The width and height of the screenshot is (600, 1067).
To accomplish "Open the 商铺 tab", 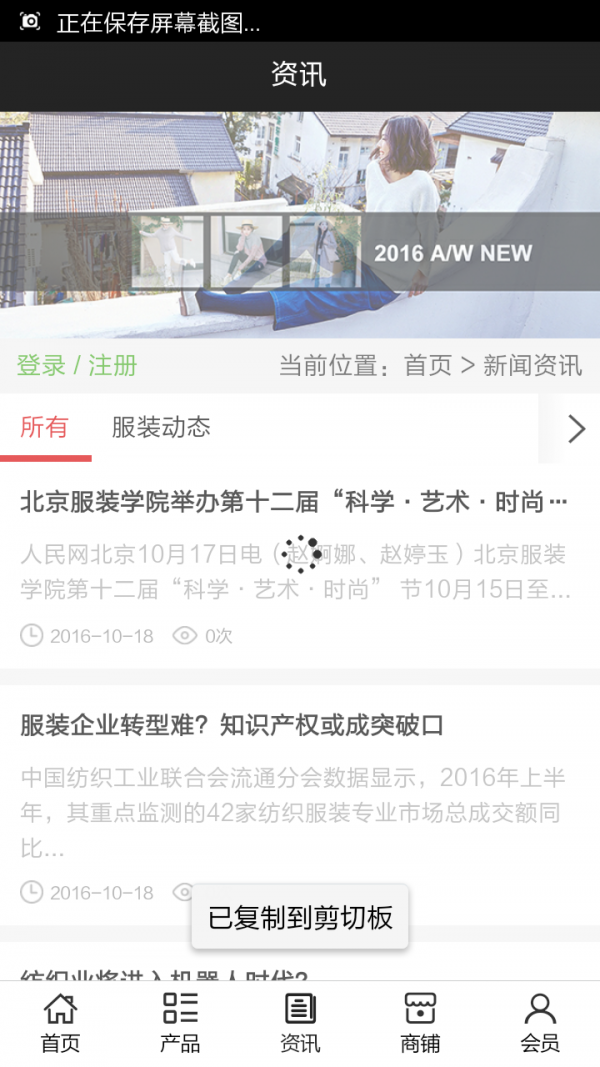I will click(420, 1022).
